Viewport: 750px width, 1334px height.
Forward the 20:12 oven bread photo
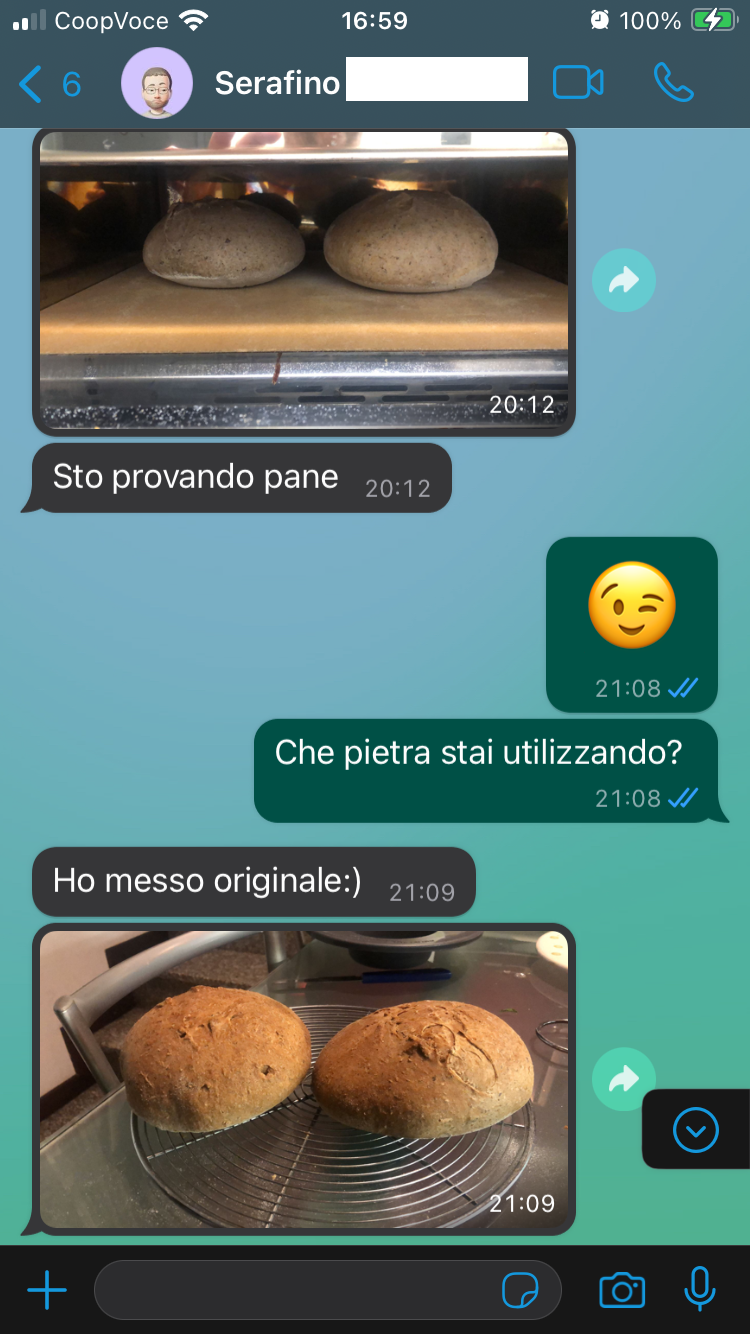624,281
